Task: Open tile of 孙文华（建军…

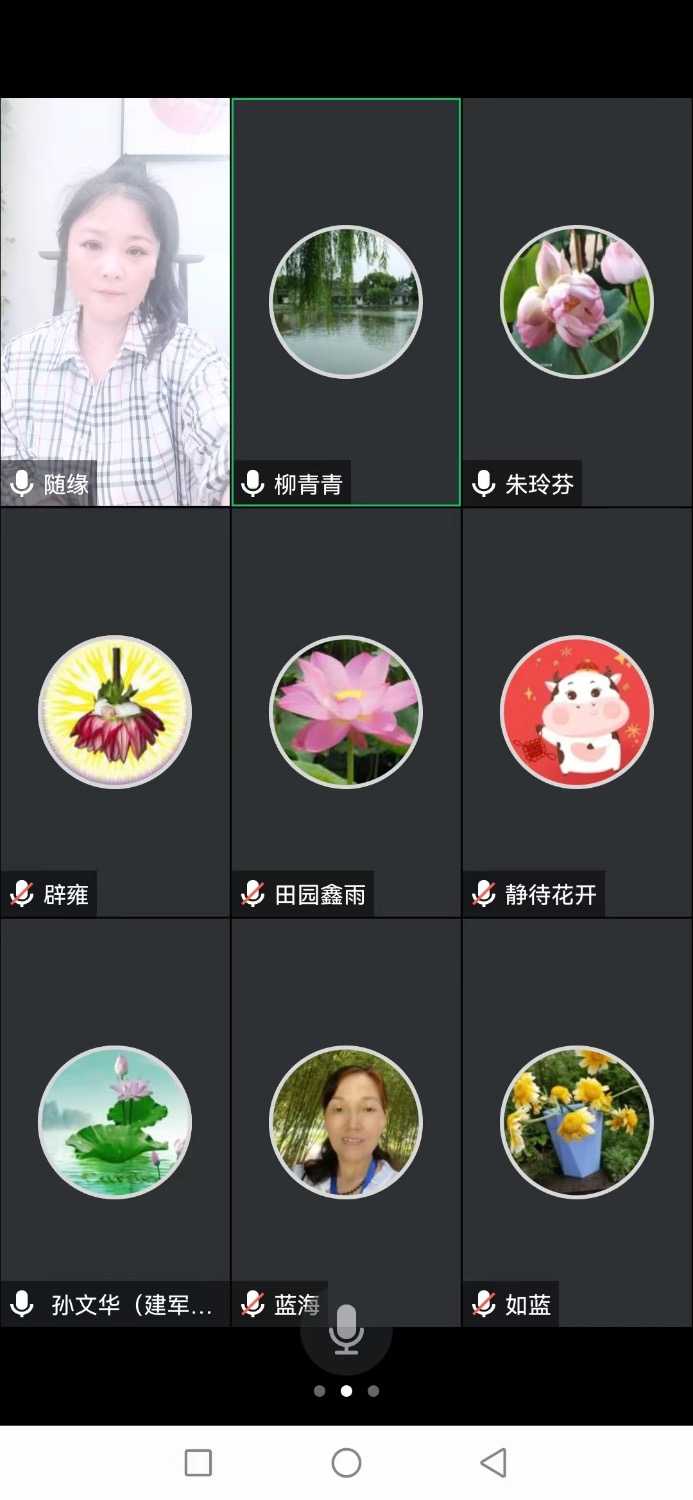Action: (115, 1122)
